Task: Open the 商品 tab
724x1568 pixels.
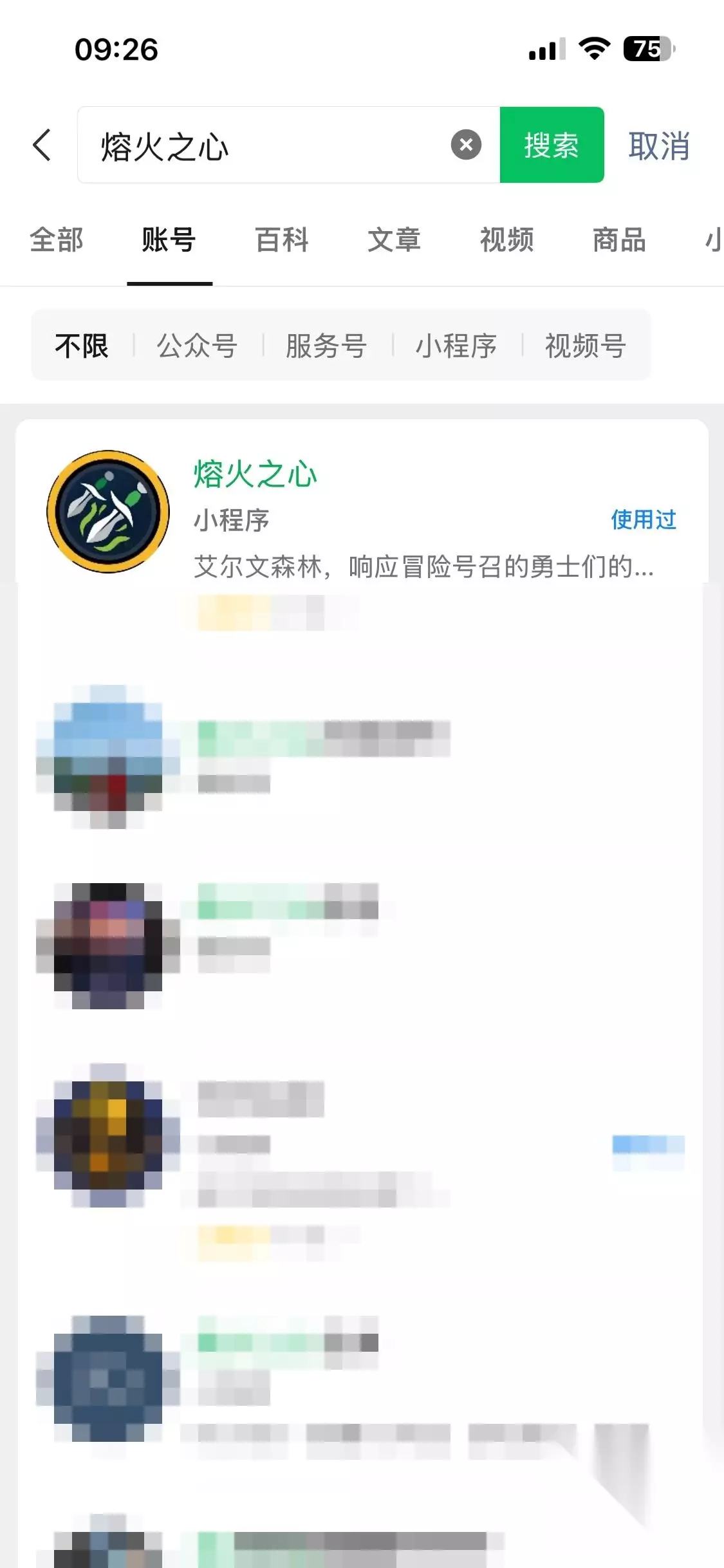Action: click(x=619, y=240)
